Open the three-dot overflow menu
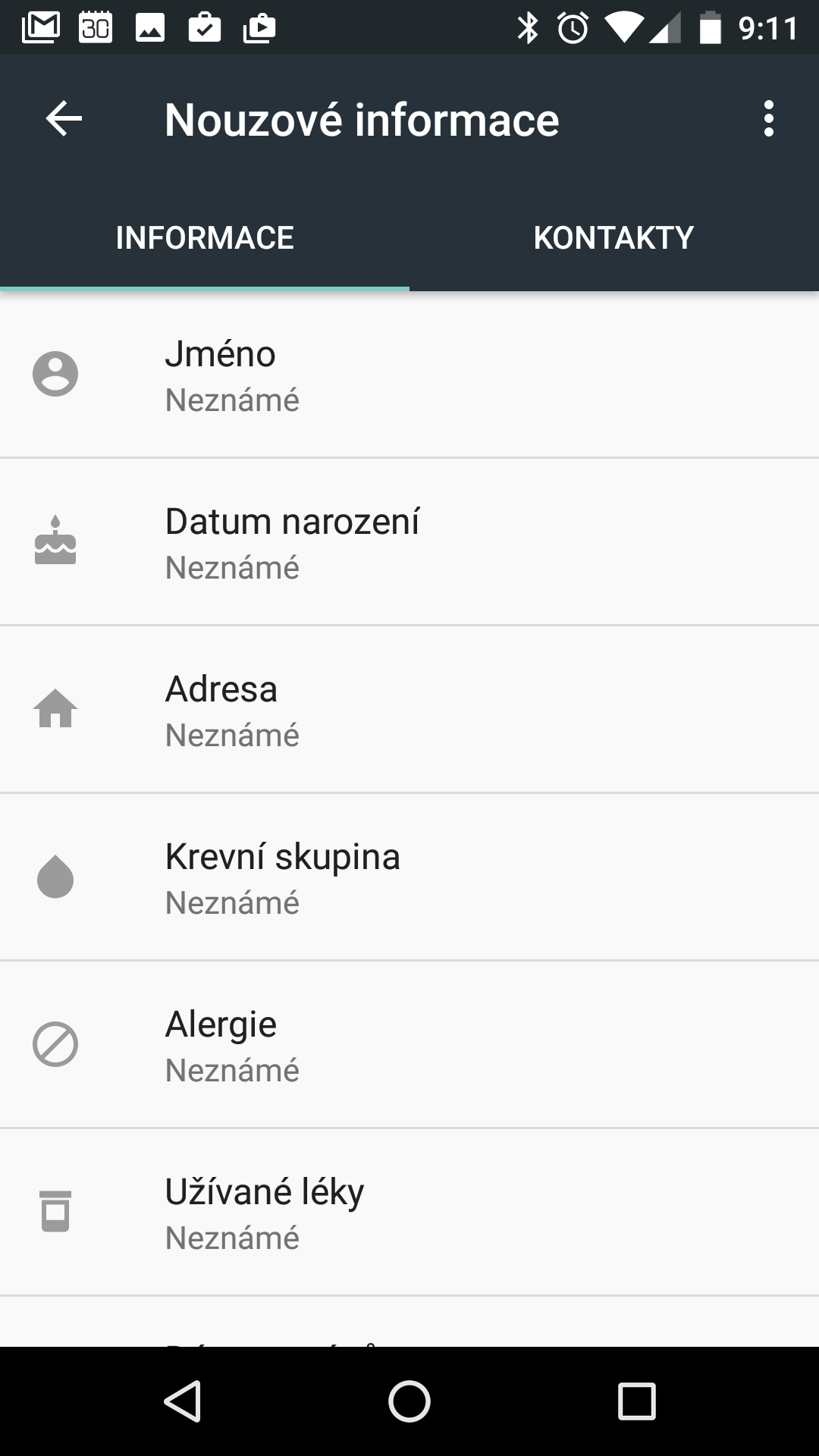Screen dimensions: 819x1456 coord(769,119)
